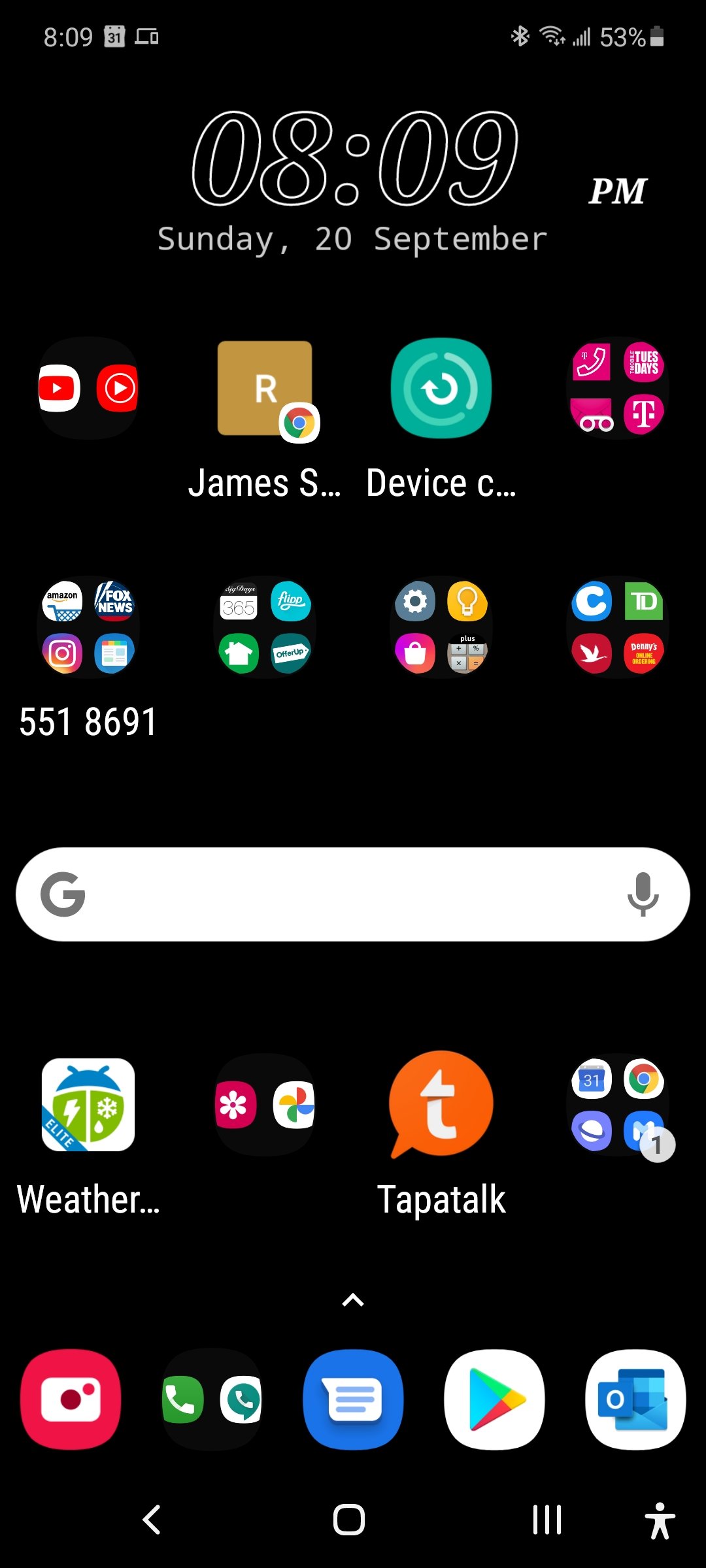Launch Tapatalk
The height and width of the screenshot is (1568, 706).
point(441,1105)
